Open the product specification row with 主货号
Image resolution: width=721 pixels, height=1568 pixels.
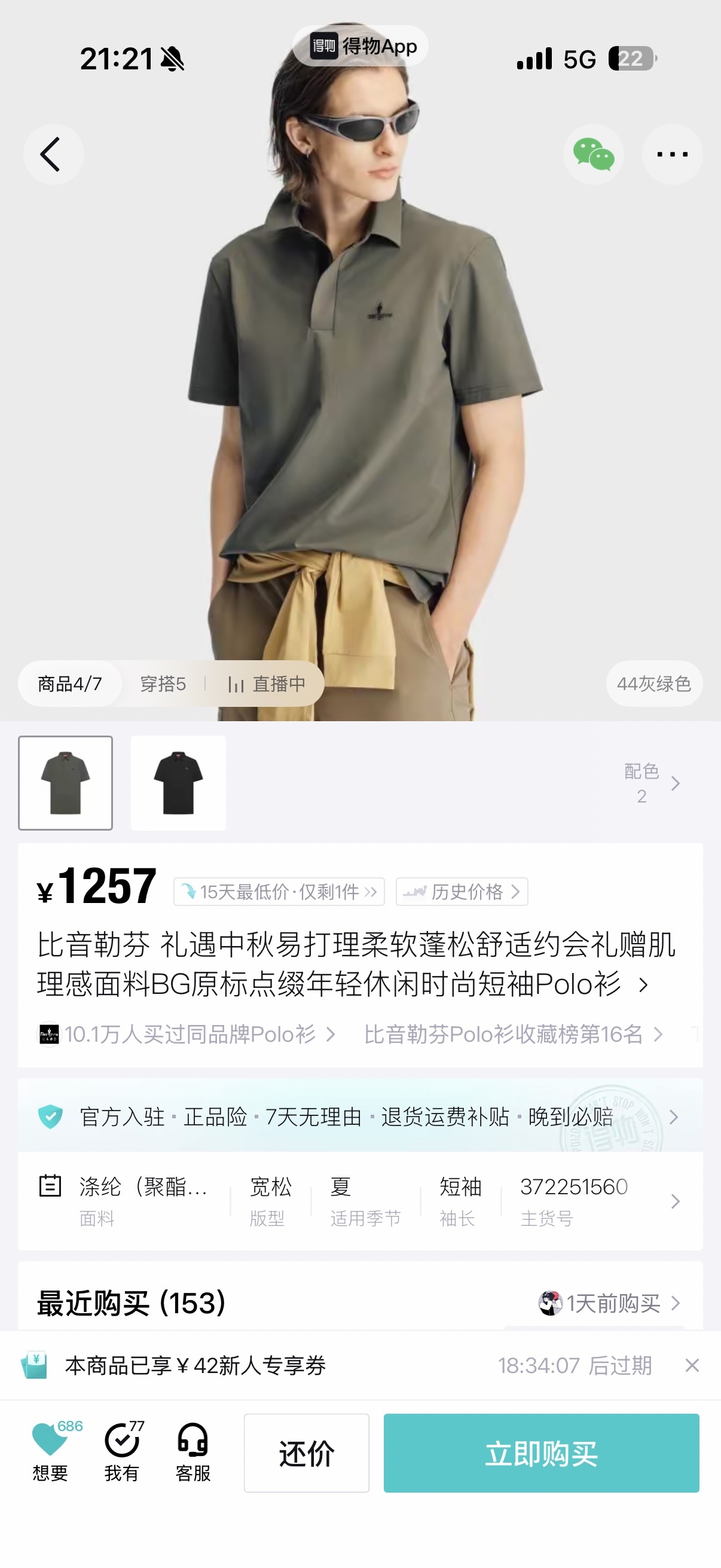tap(360, 1201)
